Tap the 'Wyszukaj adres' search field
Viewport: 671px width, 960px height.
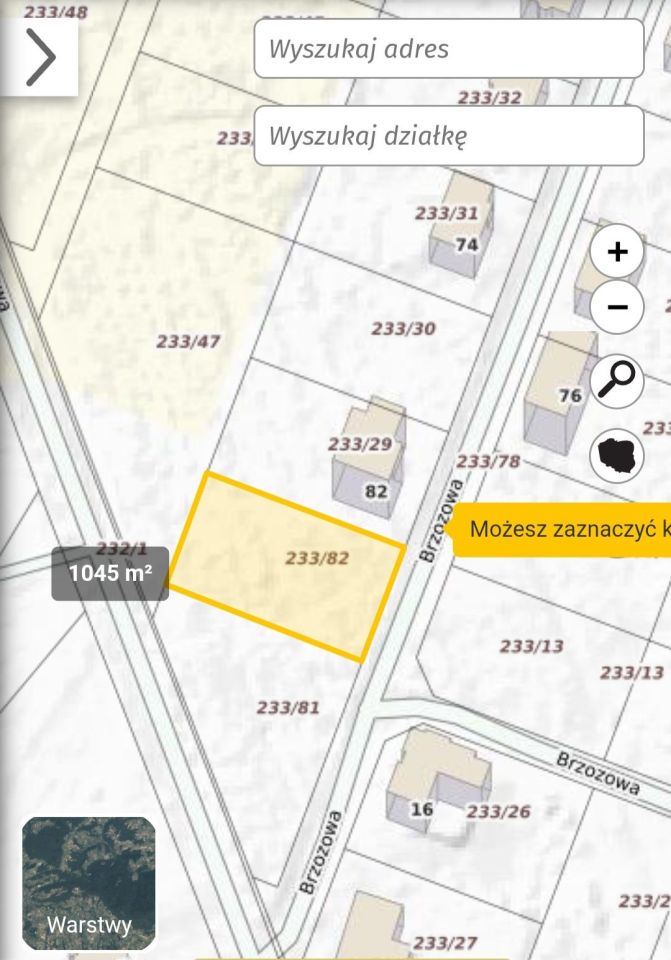(448, 49)
